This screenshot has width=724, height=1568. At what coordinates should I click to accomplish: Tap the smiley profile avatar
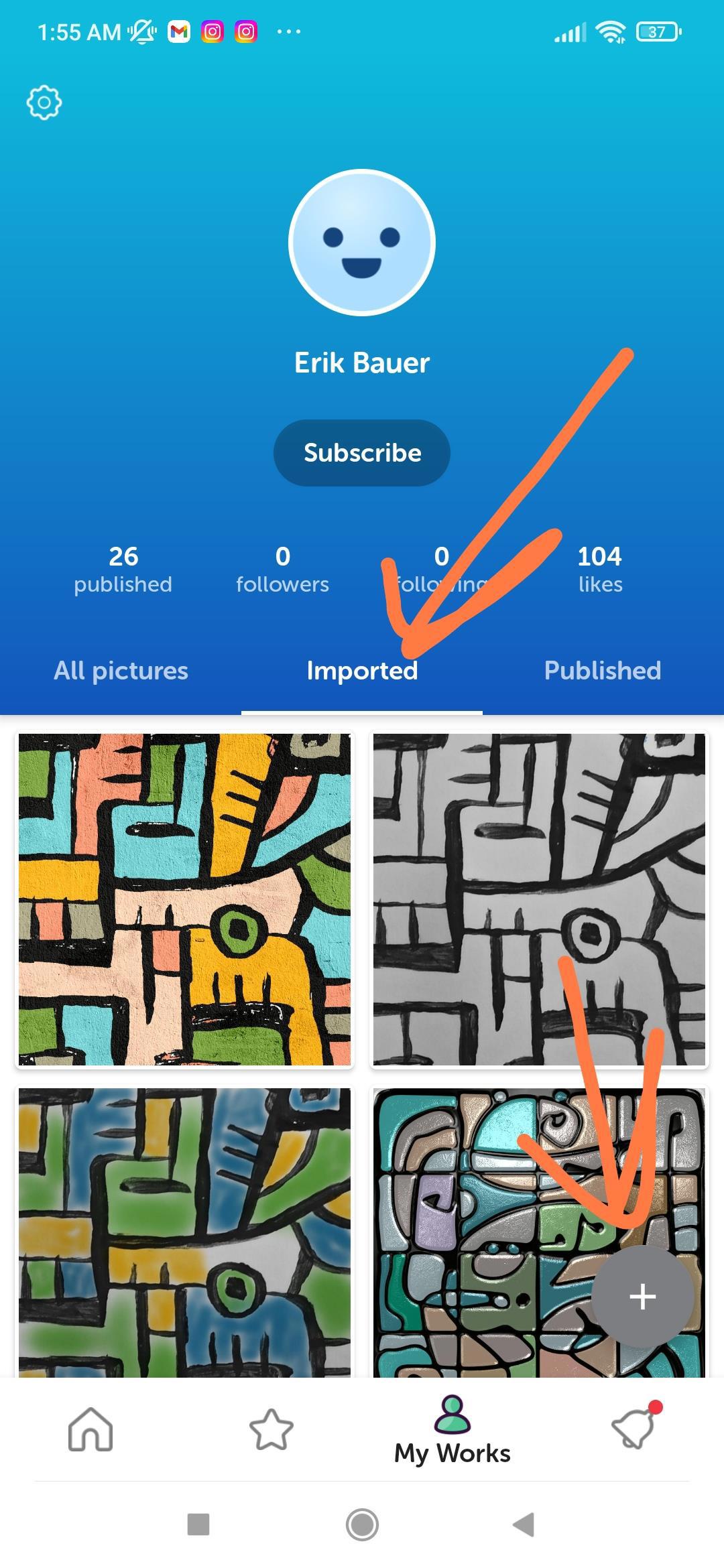tap(362, 242)
